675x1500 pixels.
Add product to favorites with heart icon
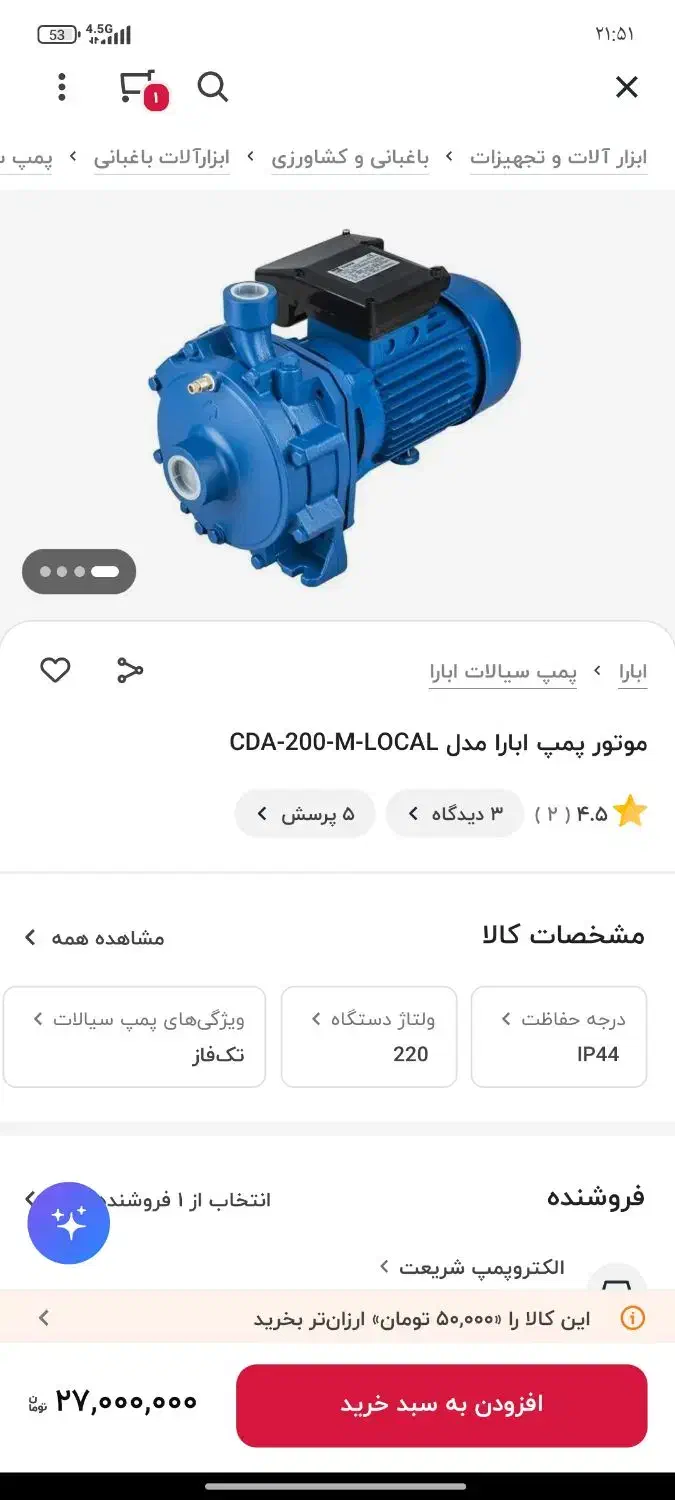point(55,670)
